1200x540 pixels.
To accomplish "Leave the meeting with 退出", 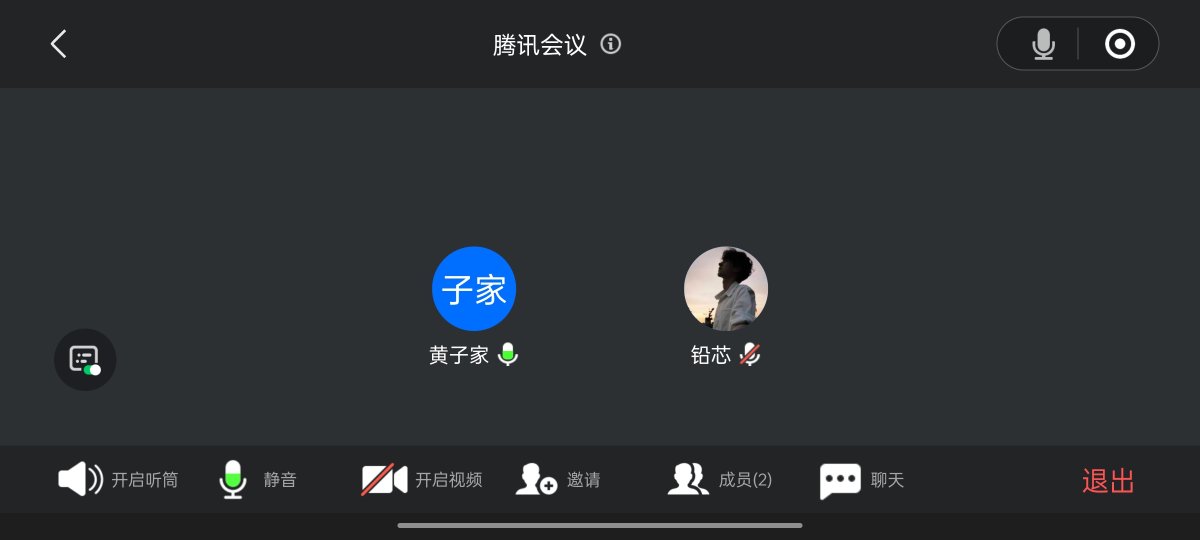I will tap(1108, 481).
